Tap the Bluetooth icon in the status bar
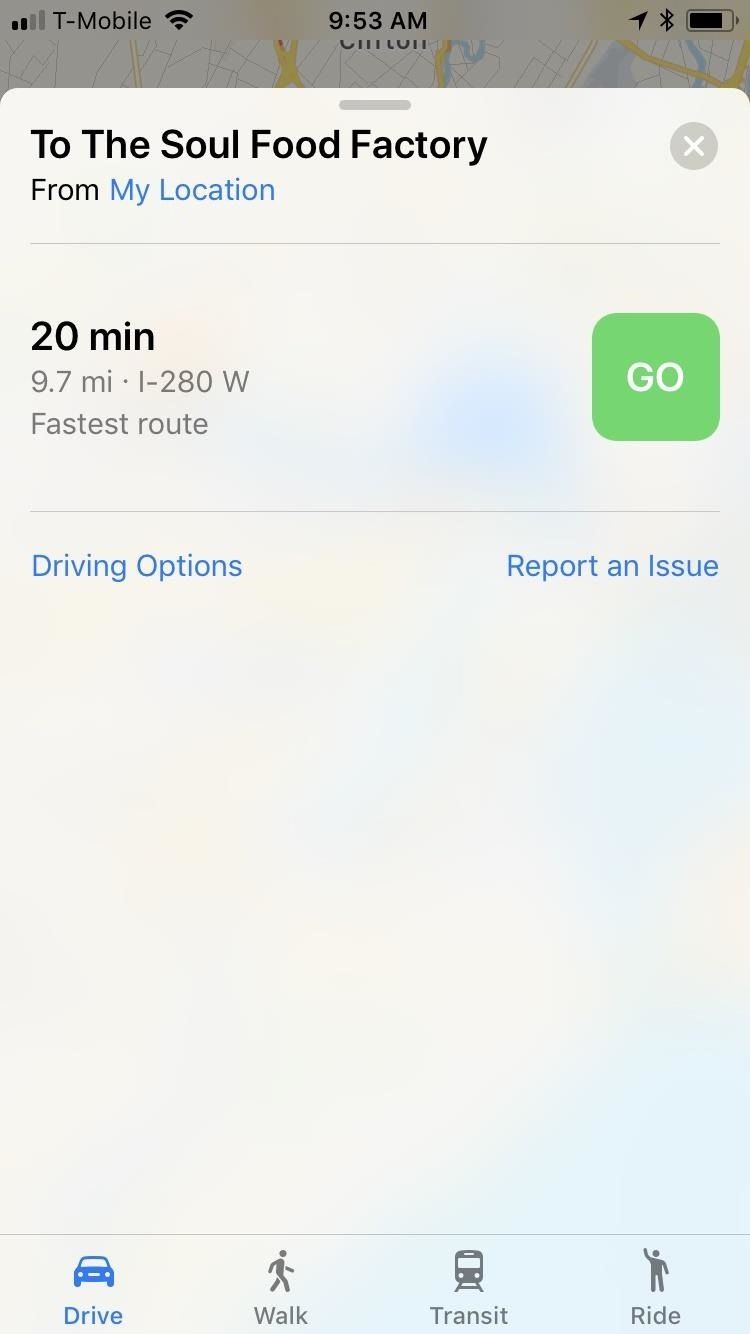Screen dimensions: 750x1334 [666, 18]
